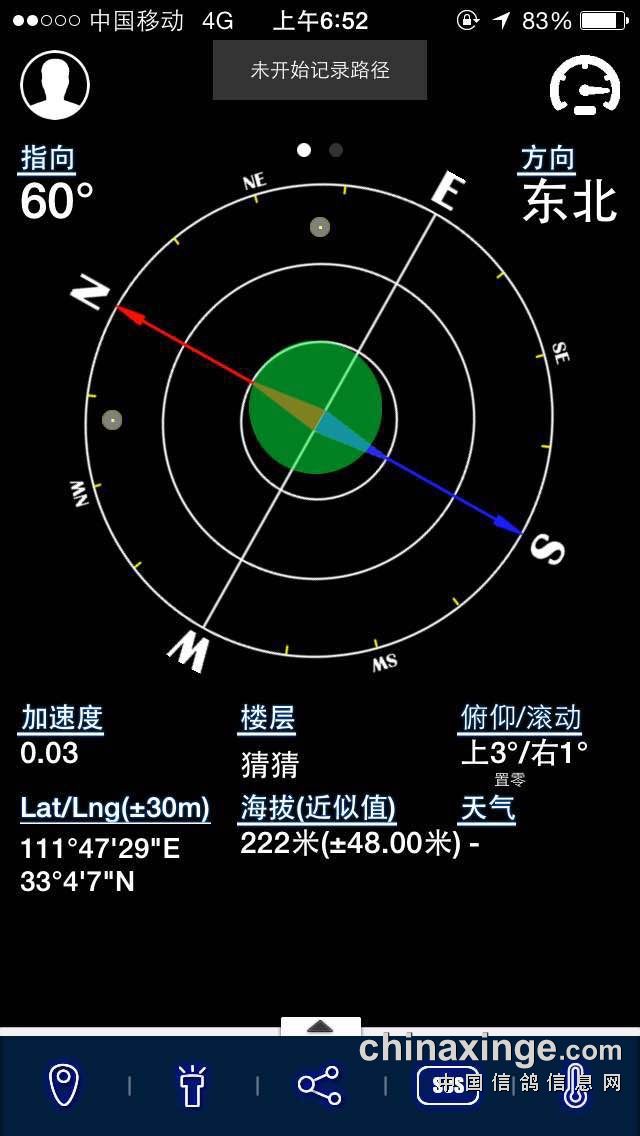Open the 楼层 floor setting
This screenshot has width=640, height=1136.
[x=268, y=718]
